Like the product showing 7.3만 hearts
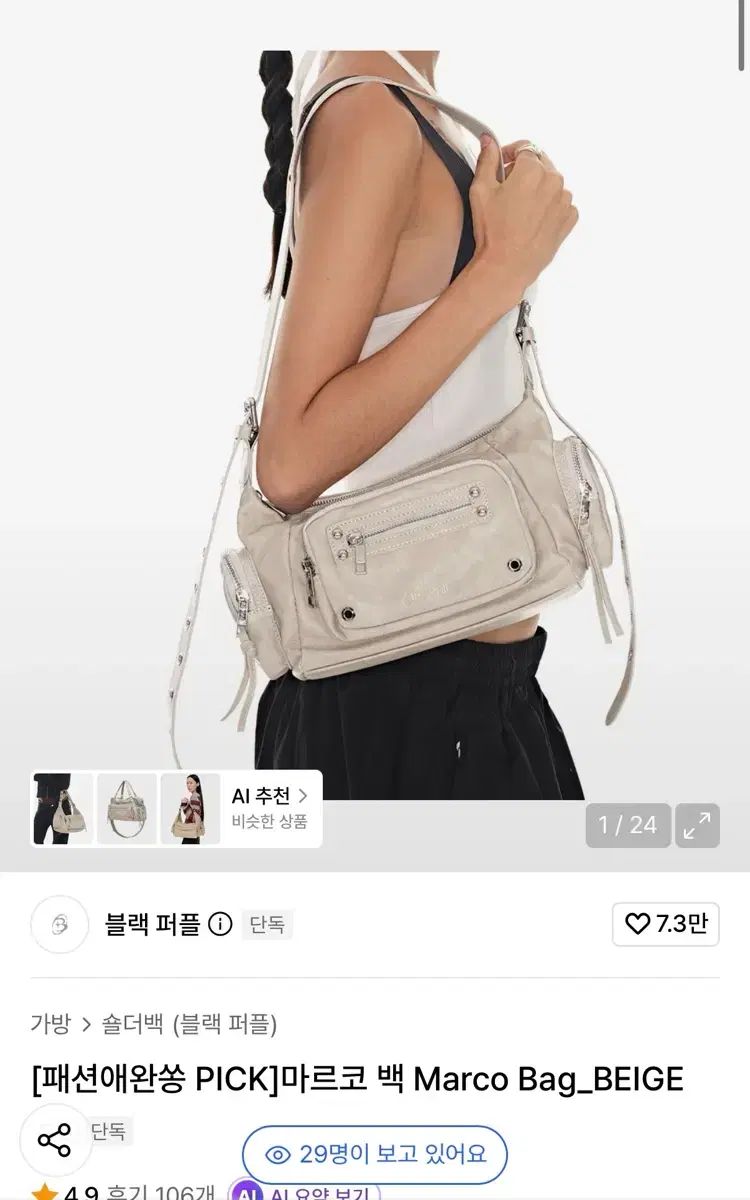The width and height of the screenshot is (750, 1200). click(x=666, y=924)
